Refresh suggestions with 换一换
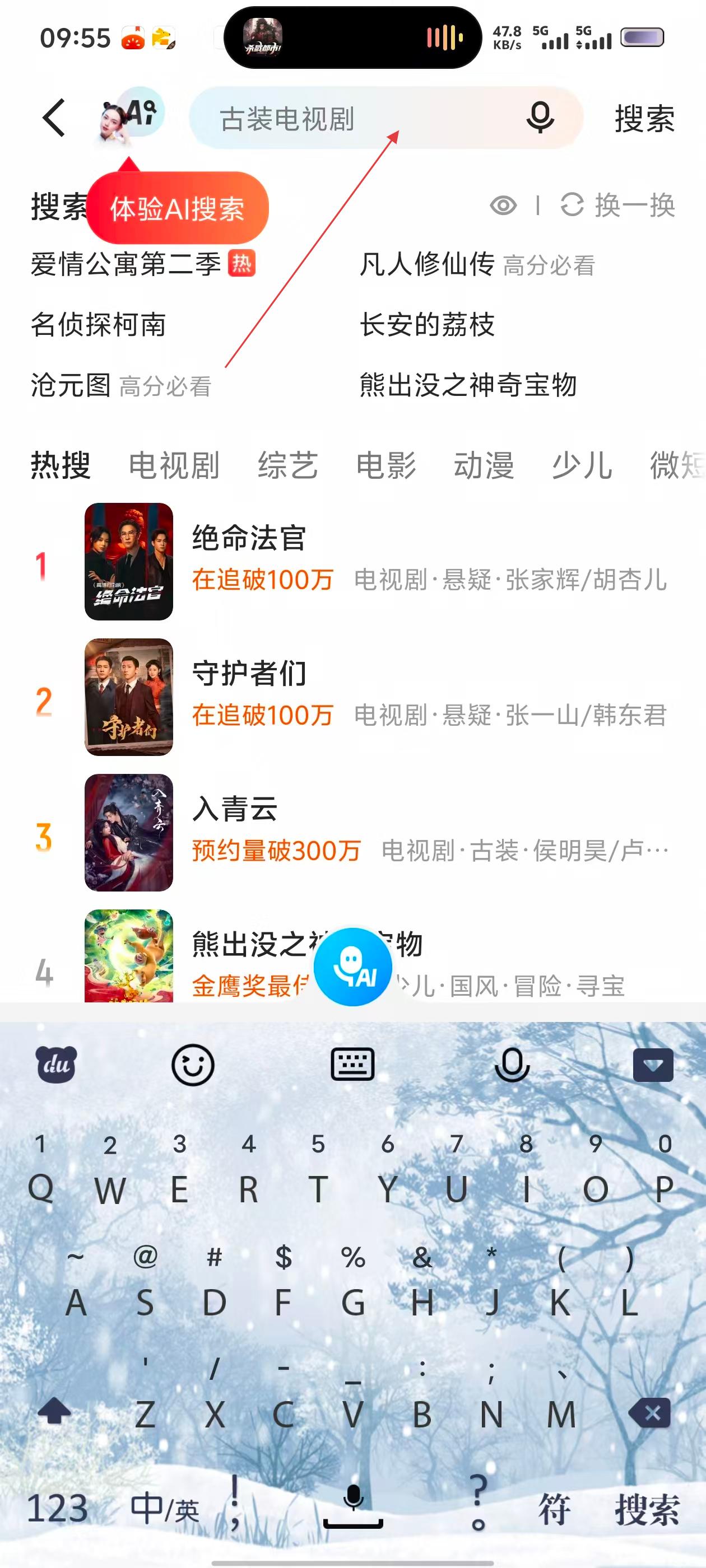Screen dimensions: 706x1568 click(x=618, y=206)
